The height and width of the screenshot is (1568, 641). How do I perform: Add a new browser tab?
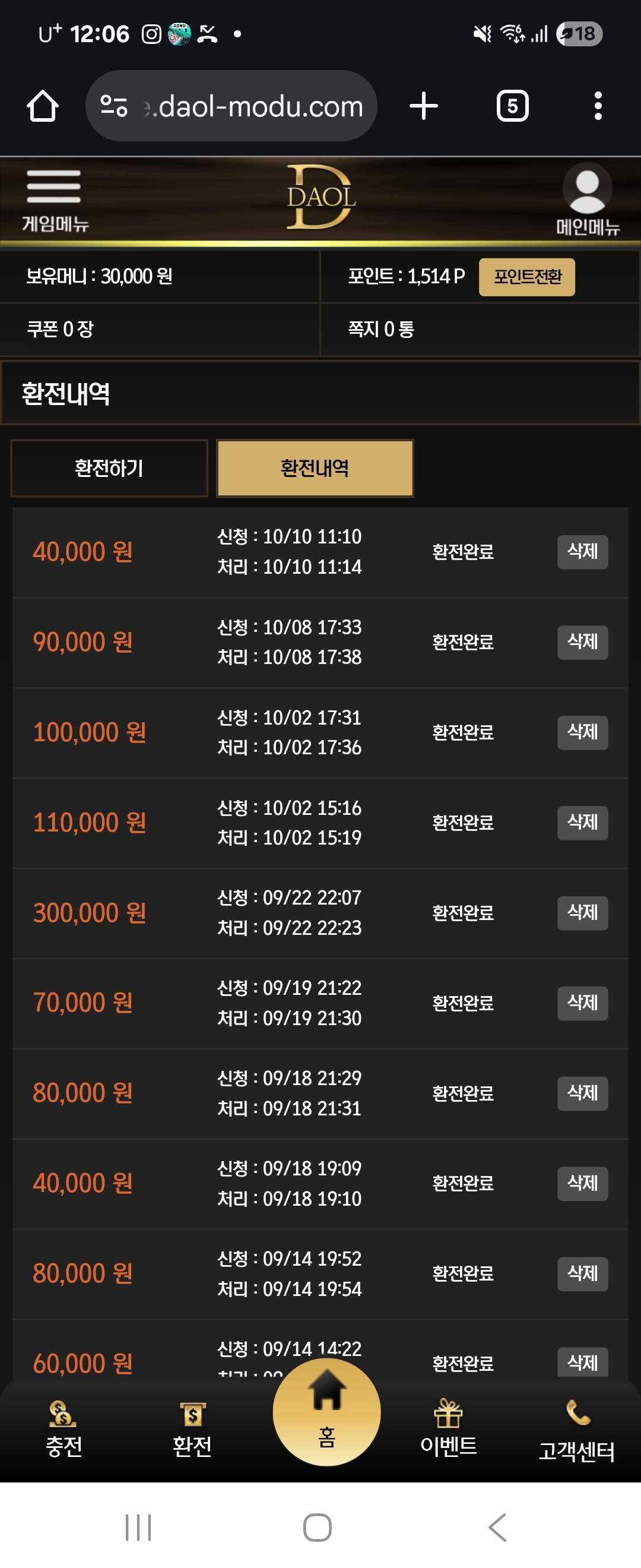pyautogui.click(x=423, y=106)
